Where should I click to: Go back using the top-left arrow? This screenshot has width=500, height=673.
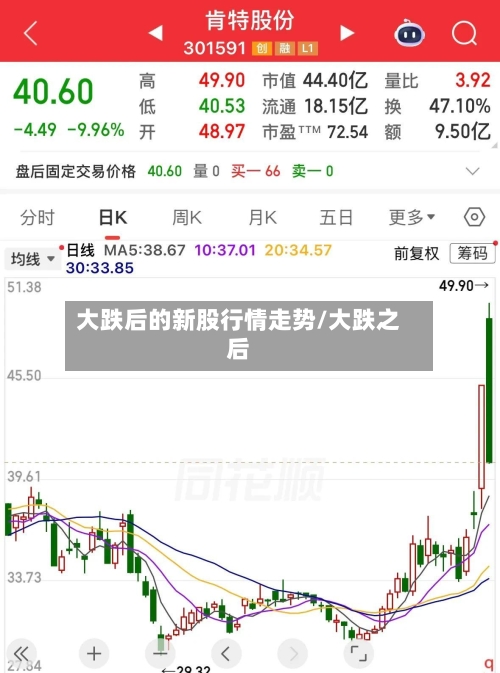tap(31, 33)
